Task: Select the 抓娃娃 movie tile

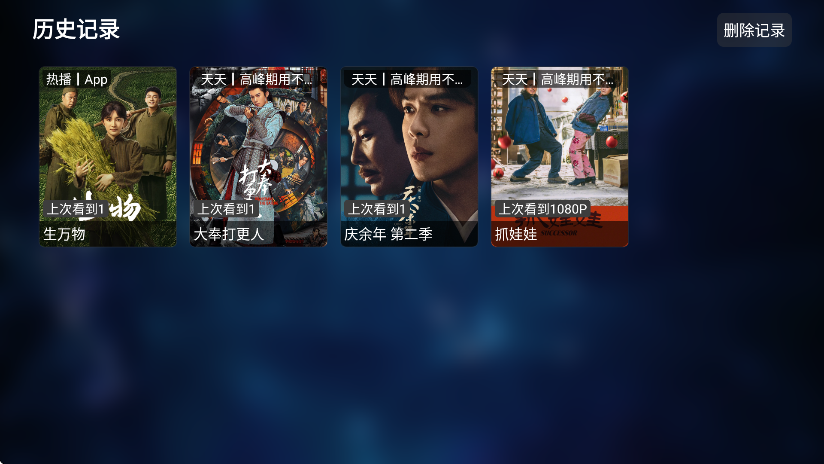Action: point(559,156)
